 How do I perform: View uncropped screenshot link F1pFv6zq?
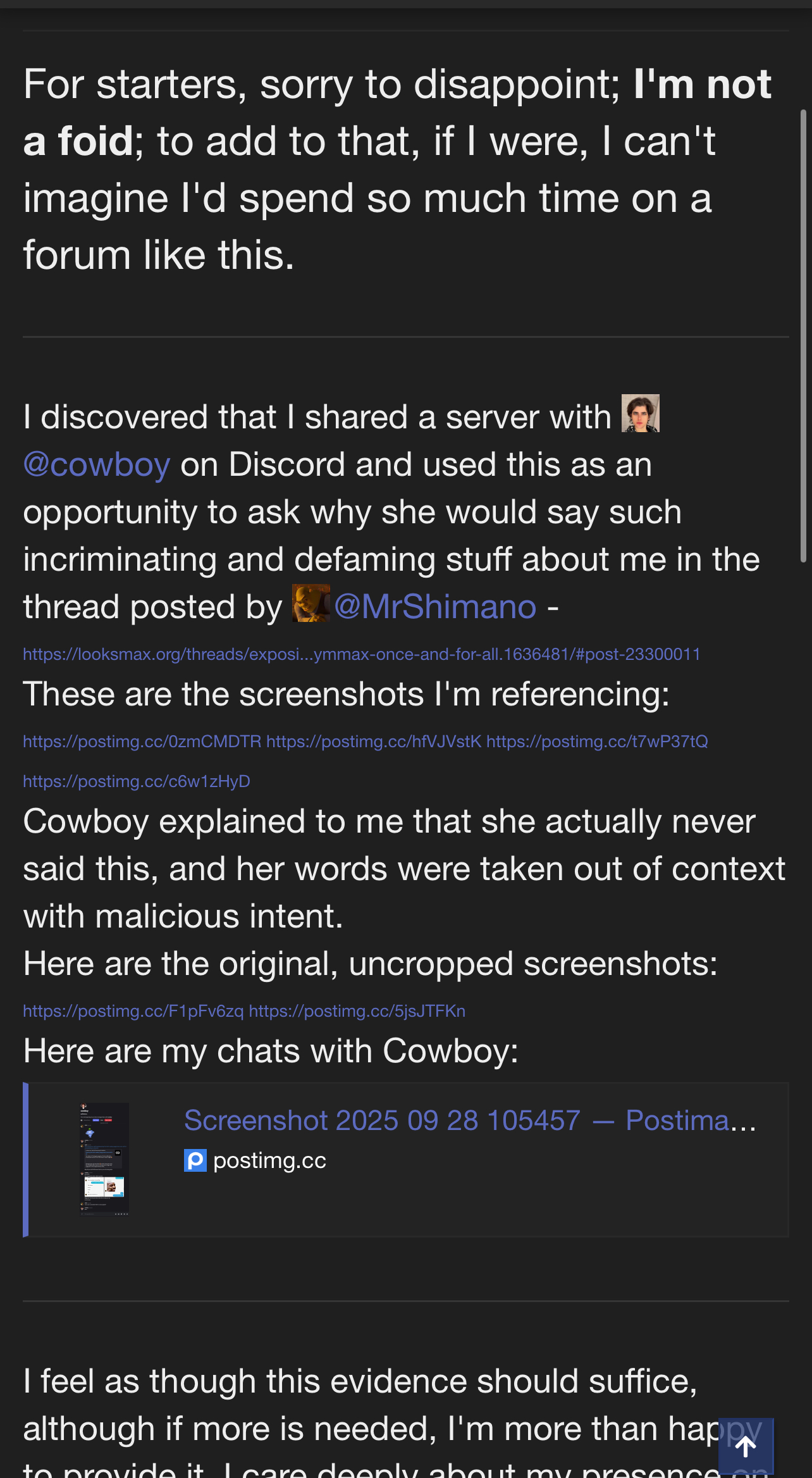pos(133,1011)
